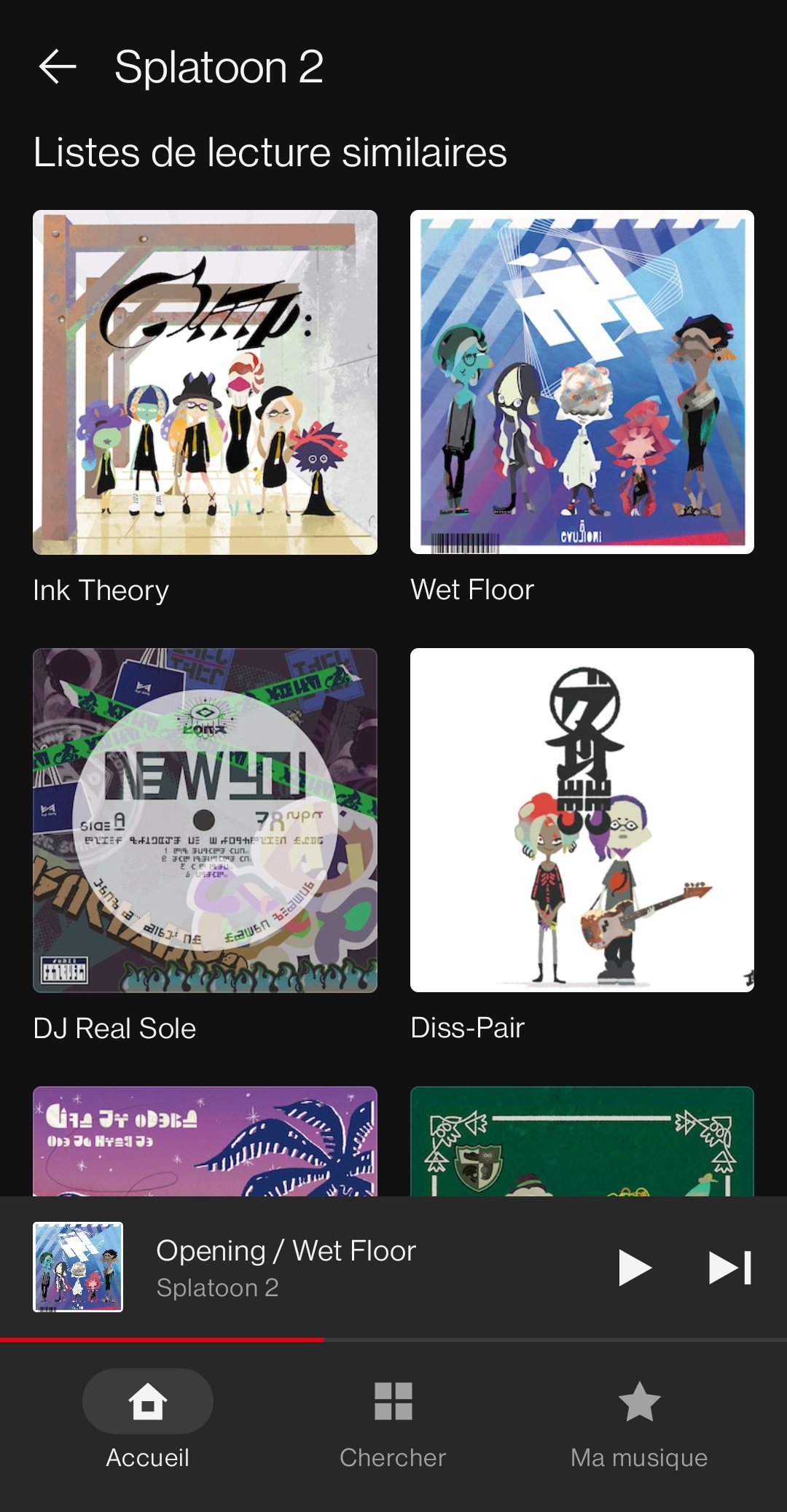Play Opening / Wet Floor track

point(635,1267)
